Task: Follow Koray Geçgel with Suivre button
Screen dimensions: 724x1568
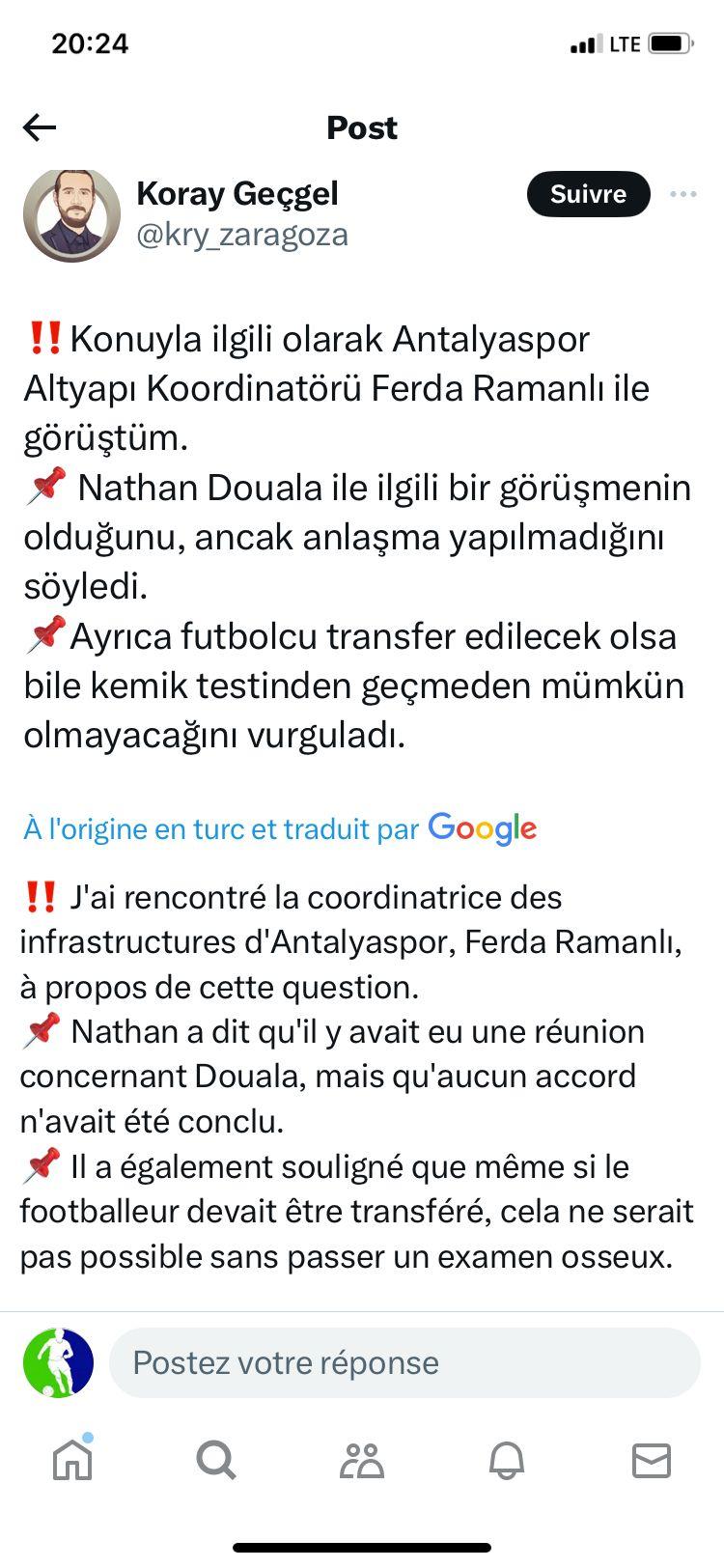Action: point(588,194)
